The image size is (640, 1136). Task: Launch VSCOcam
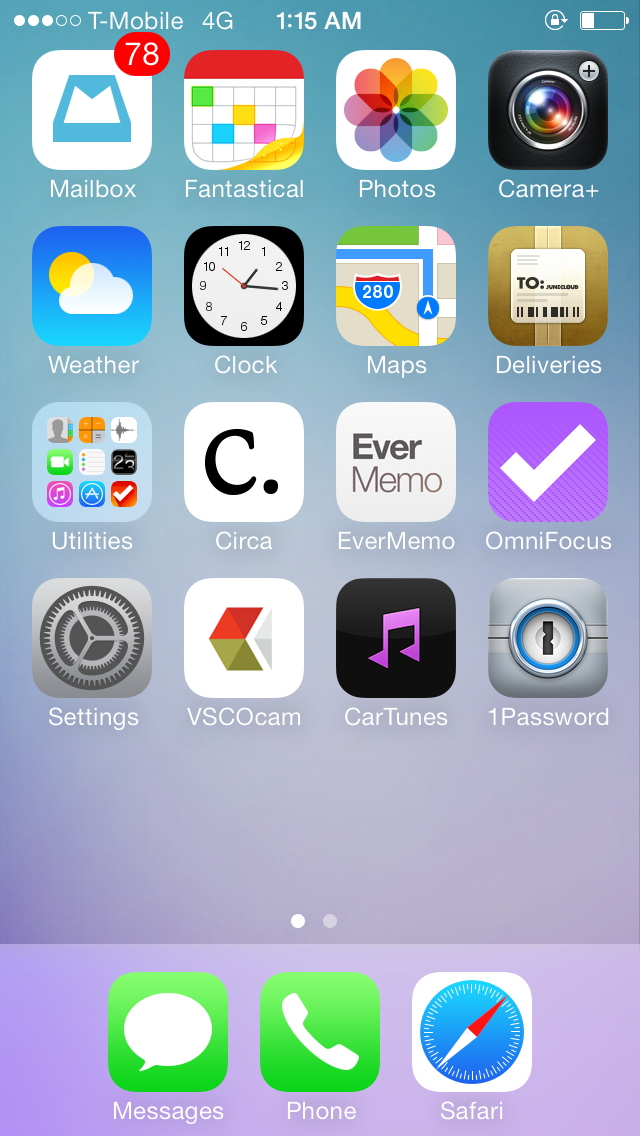click(x=244, y=638)
